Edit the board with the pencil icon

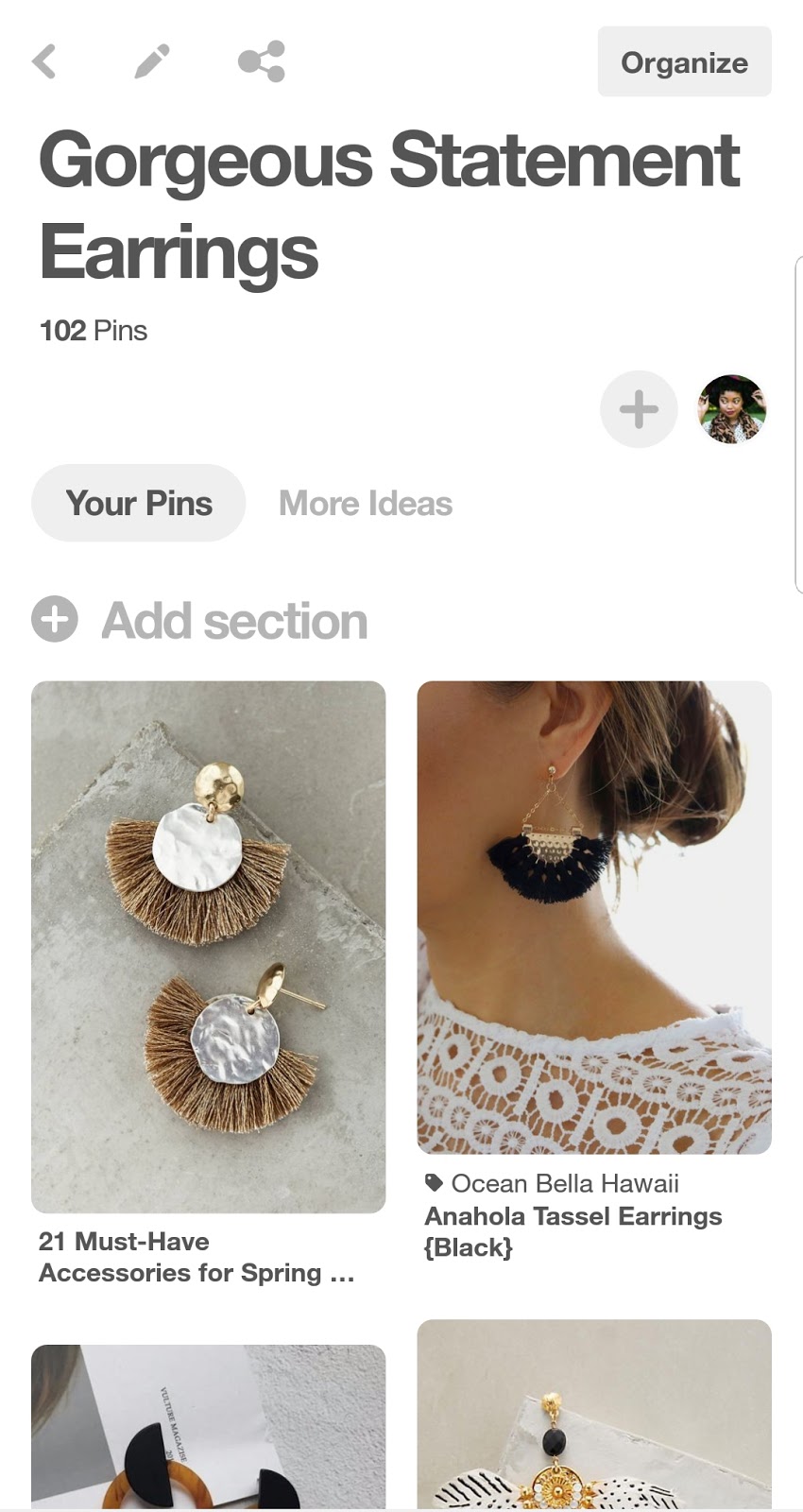click(152, 62)
